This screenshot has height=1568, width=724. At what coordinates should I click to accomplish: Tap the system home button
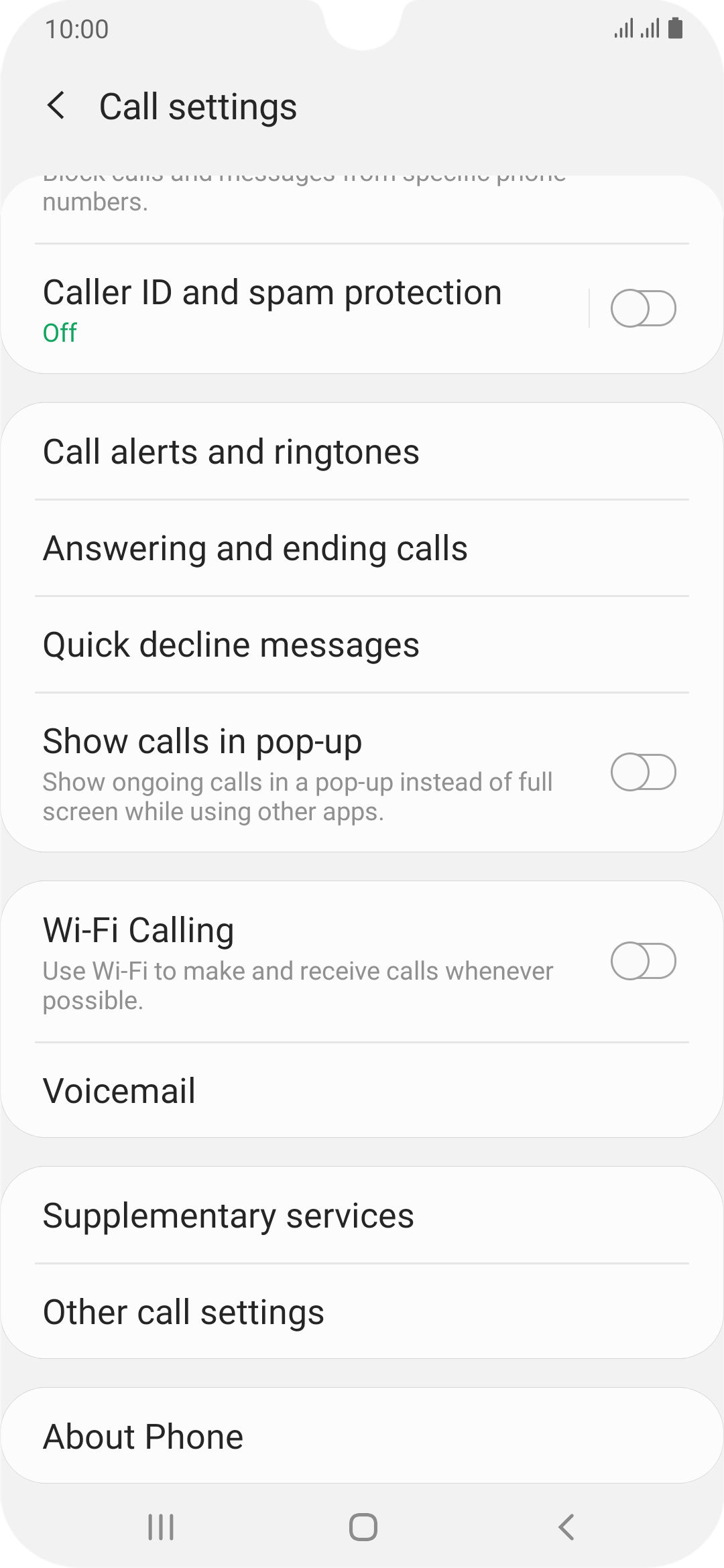tap(363, 1528)
